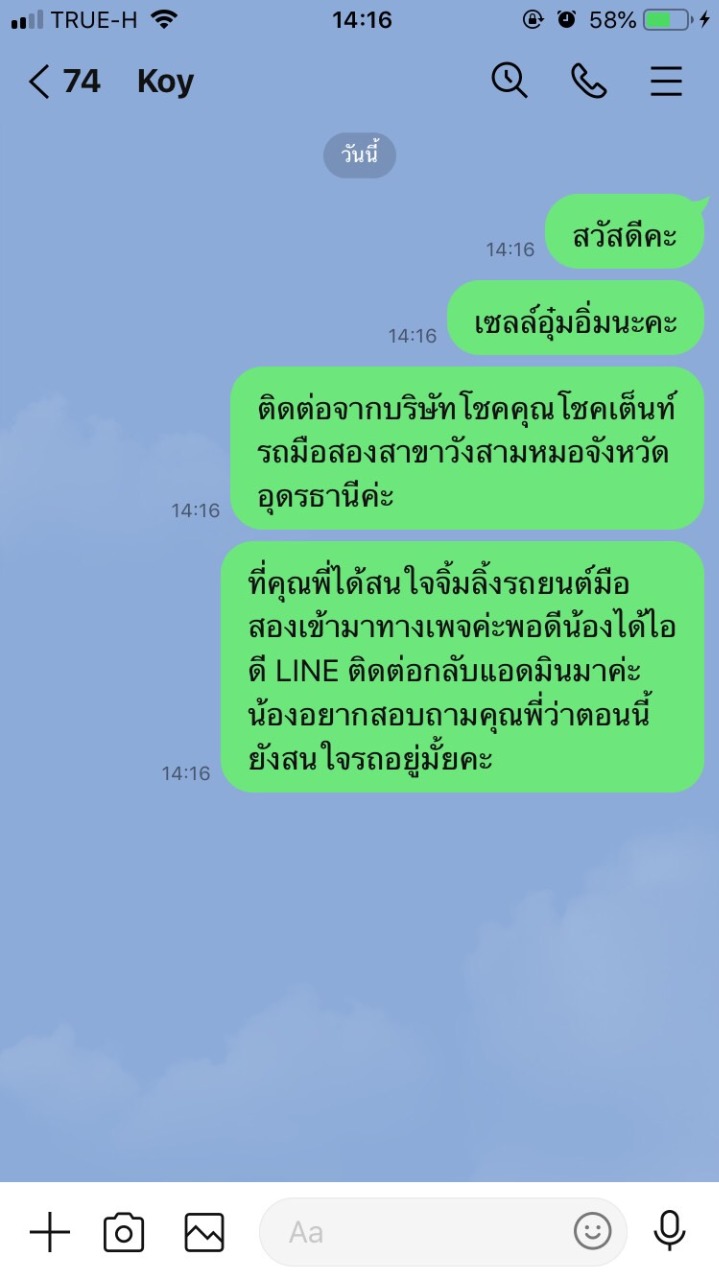This screenshot has width=719, height=1280.
Task: Open the photo gallery picker
Action: 204,1232
